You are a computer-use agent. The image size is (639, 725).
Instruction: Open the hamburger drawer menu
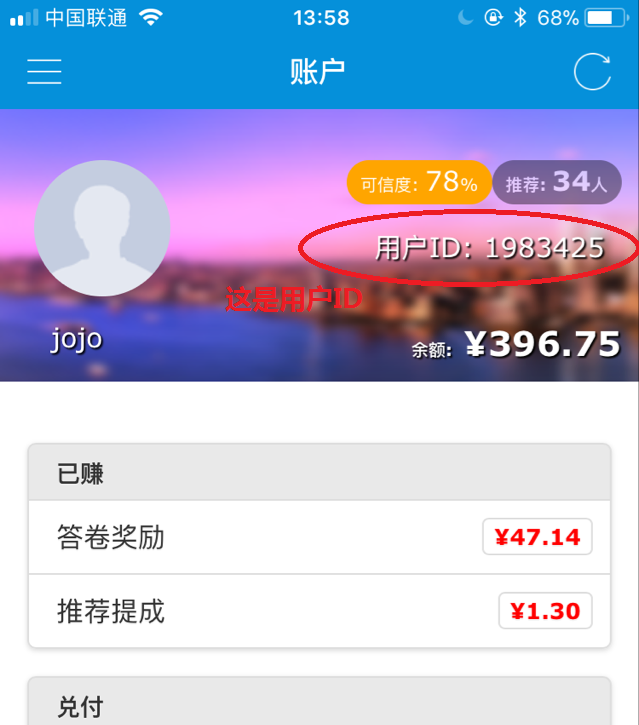click(x=44, y=72)
